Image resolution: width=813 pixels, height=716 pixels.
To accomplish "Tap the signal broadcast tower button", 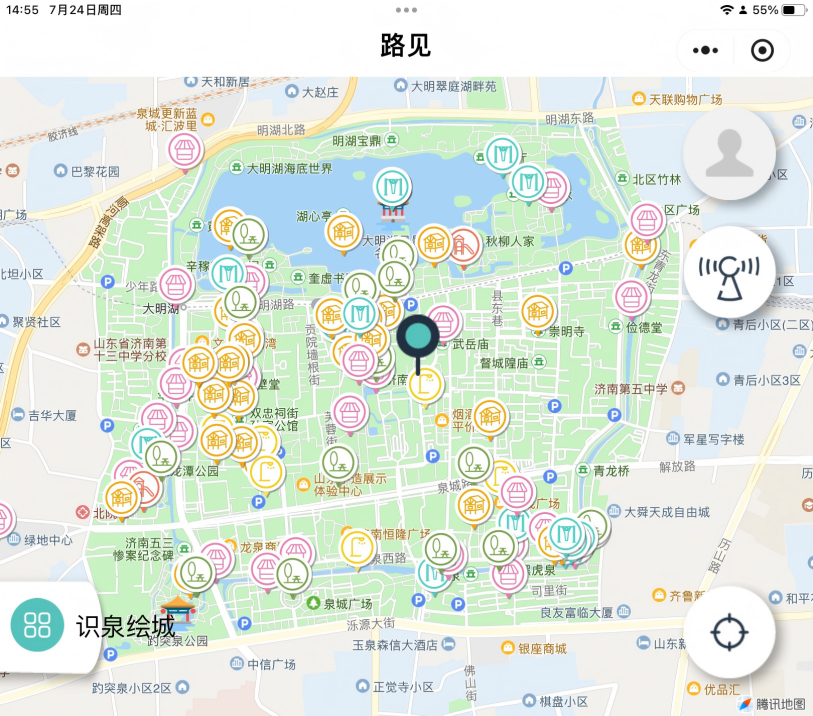I will tap(729, 271).
